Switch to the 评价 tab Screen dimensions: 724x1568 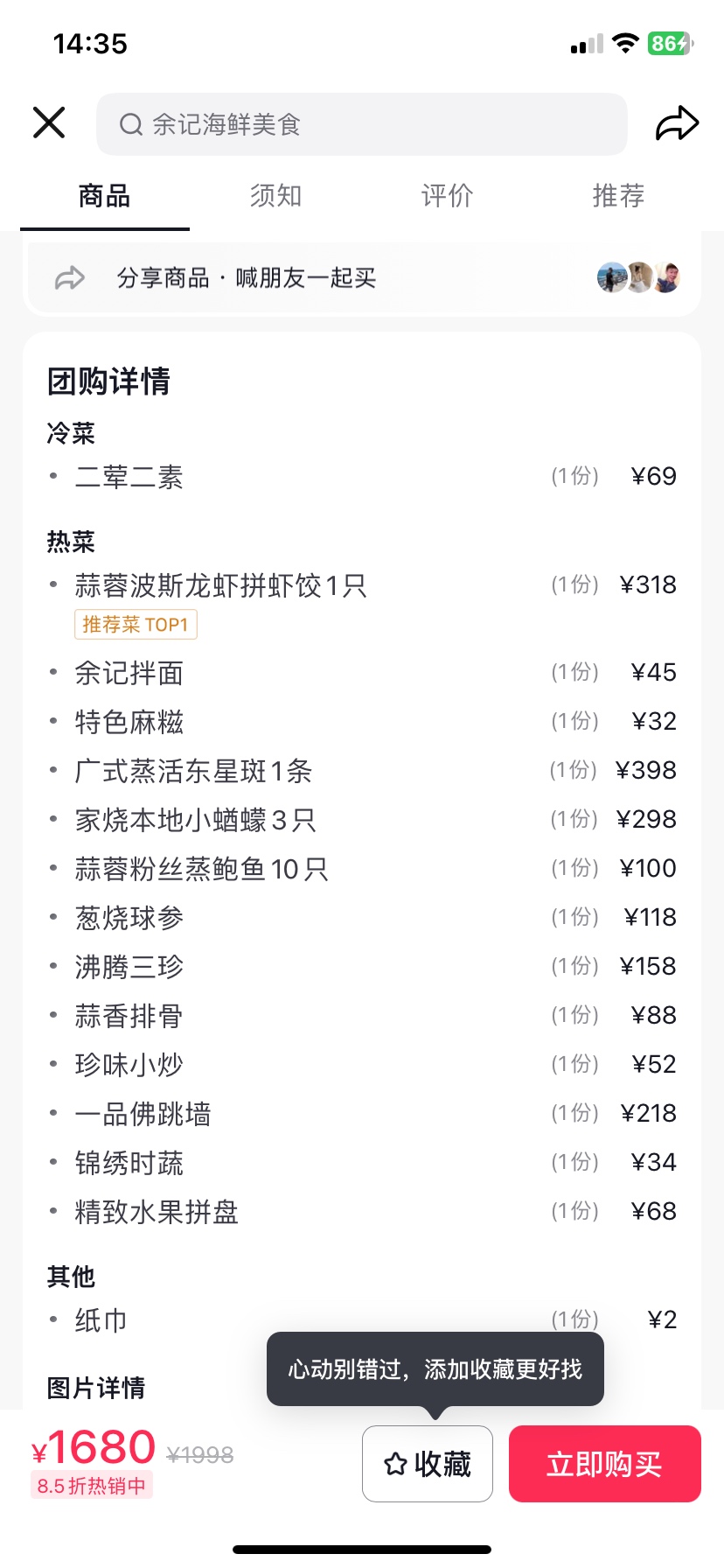pos(447,195)
